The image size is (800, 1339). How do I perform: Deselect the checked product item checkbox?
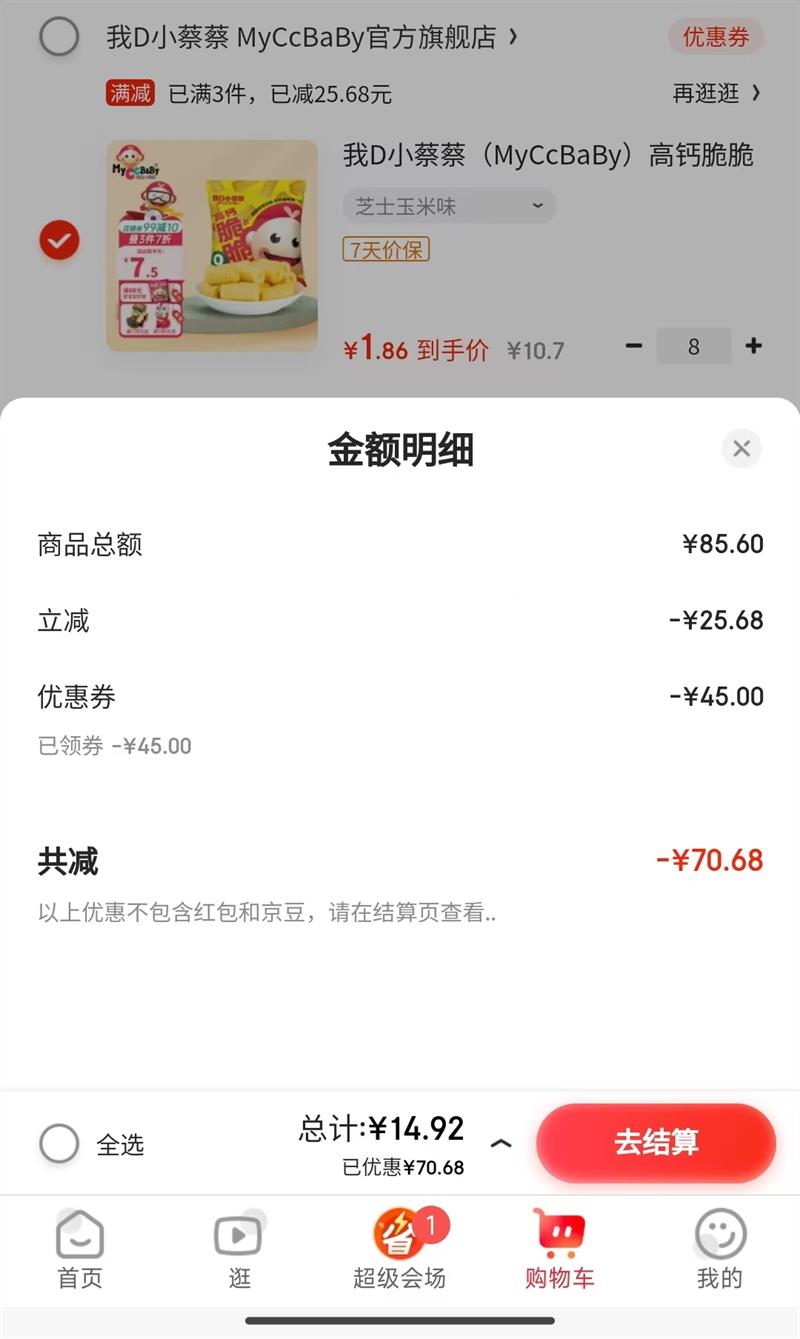coord(59,240)
